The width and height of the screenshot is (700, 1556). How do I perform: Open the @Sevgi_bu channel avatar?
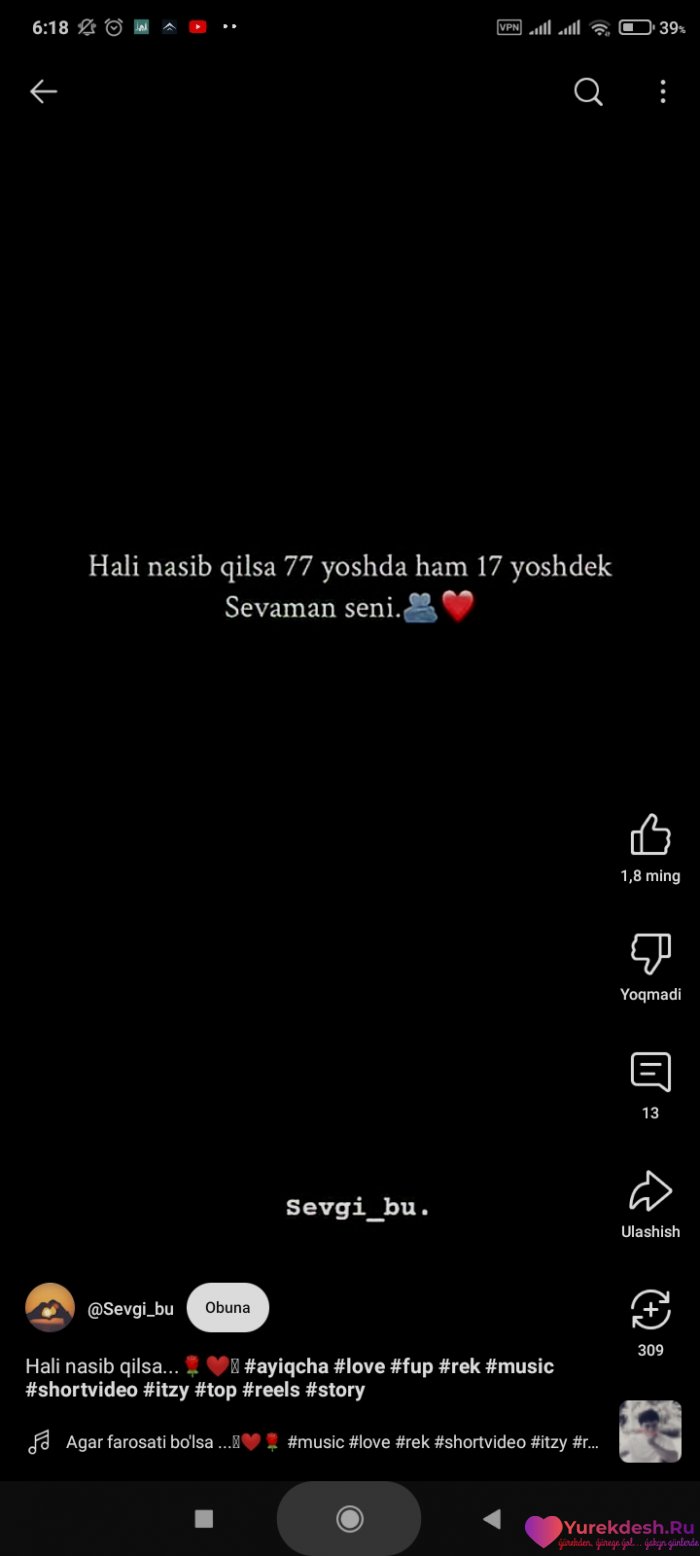[x=50, y=1308]
